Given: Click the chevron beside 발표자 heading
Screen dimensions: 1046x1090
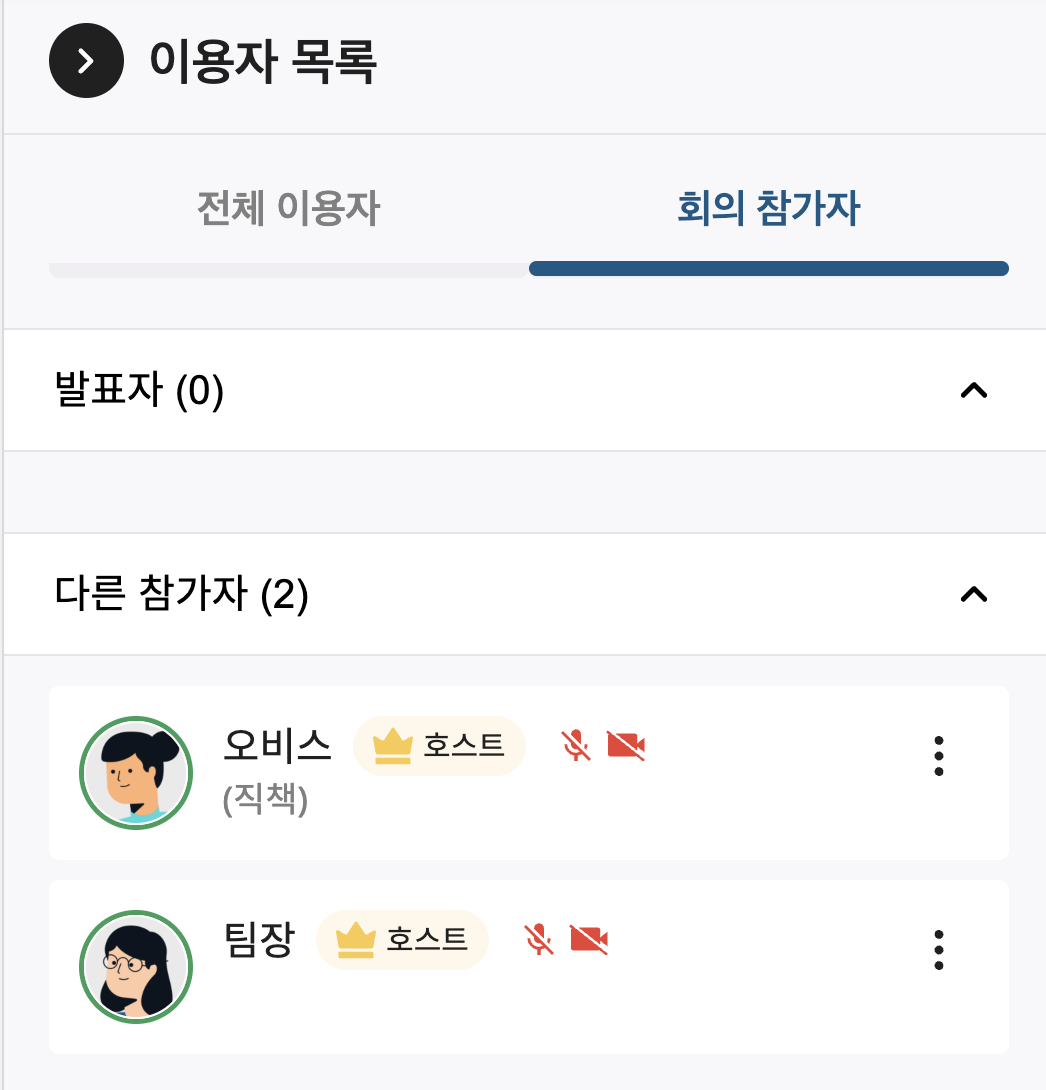Looking at the screenshot, I should (972, 390).
